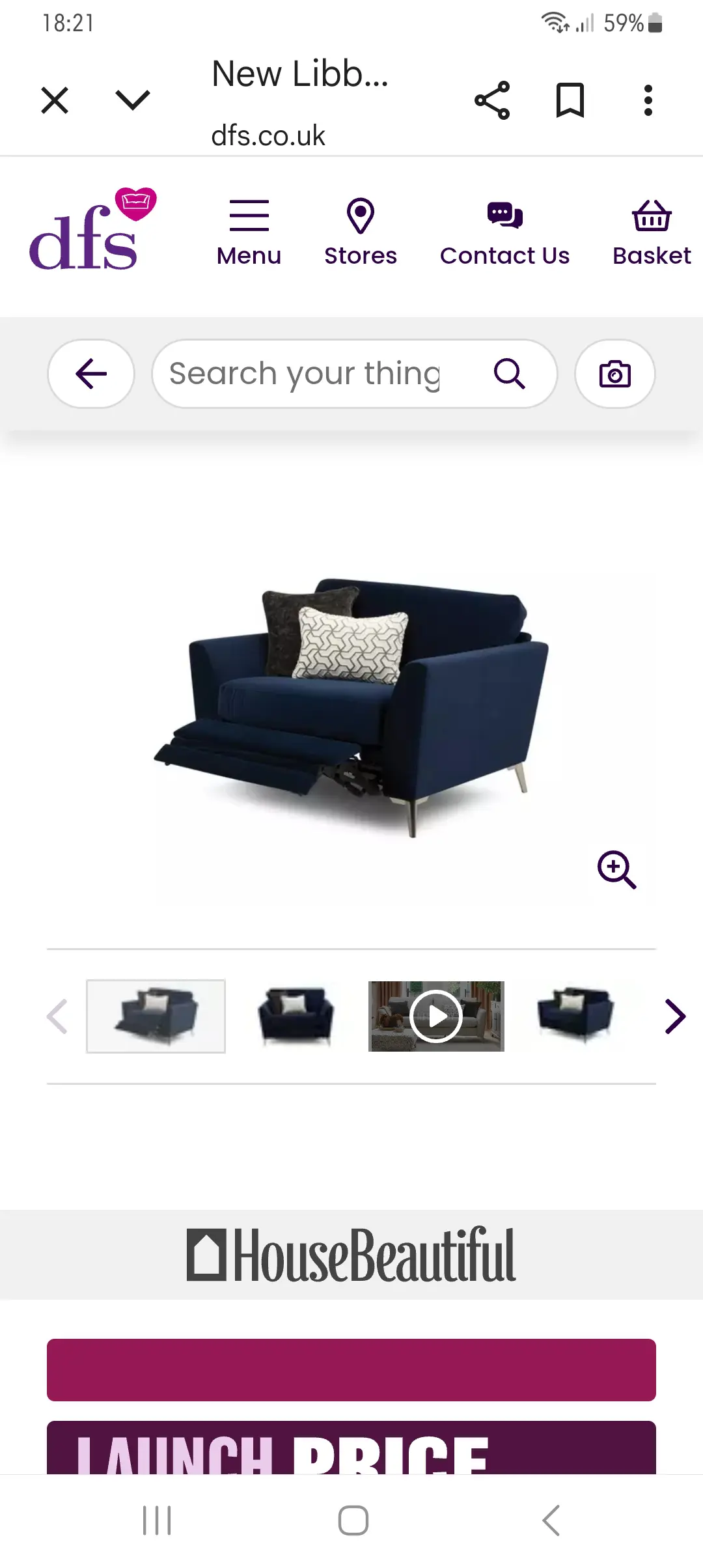
Task: Open the Stores locator
Action: click(361, 232)
